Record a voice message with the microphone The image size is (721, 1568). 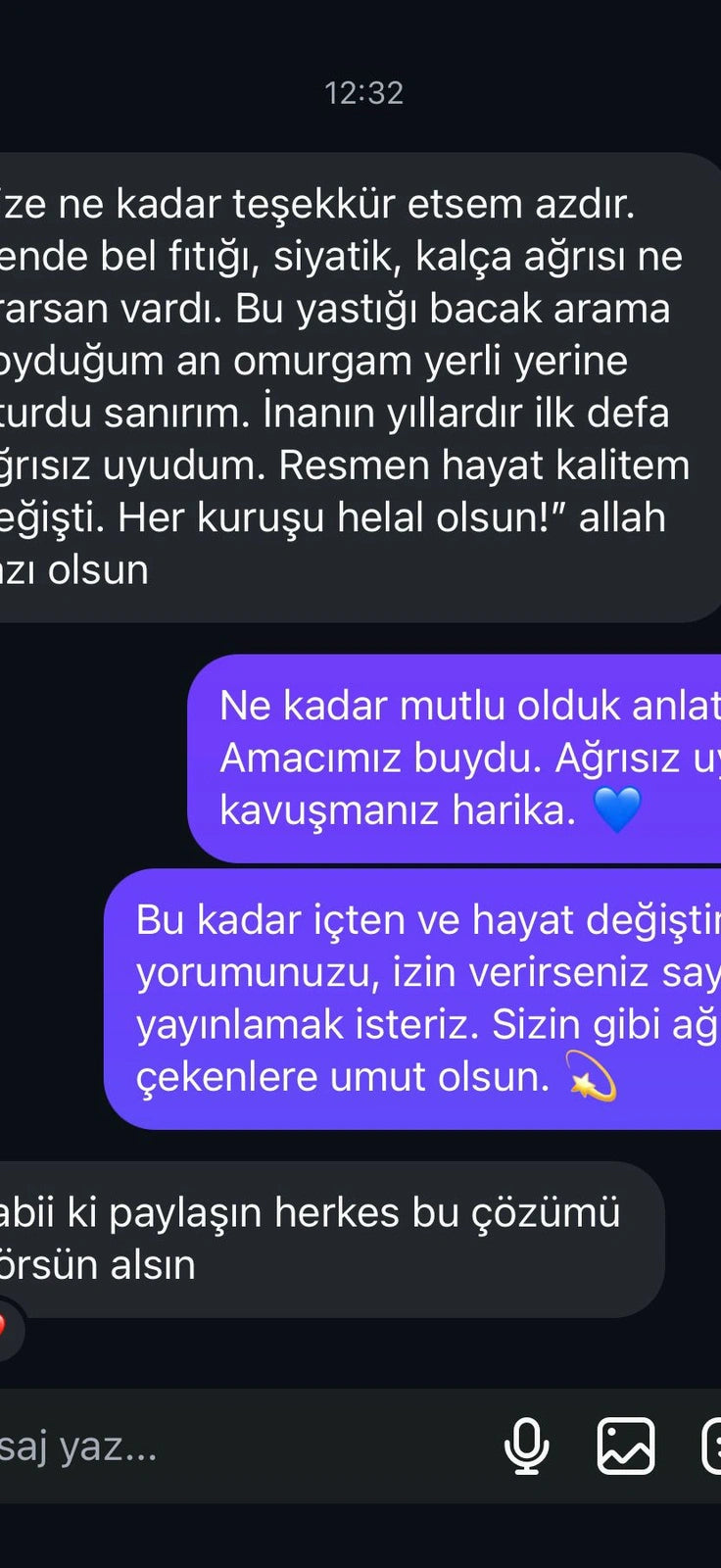526,1446
